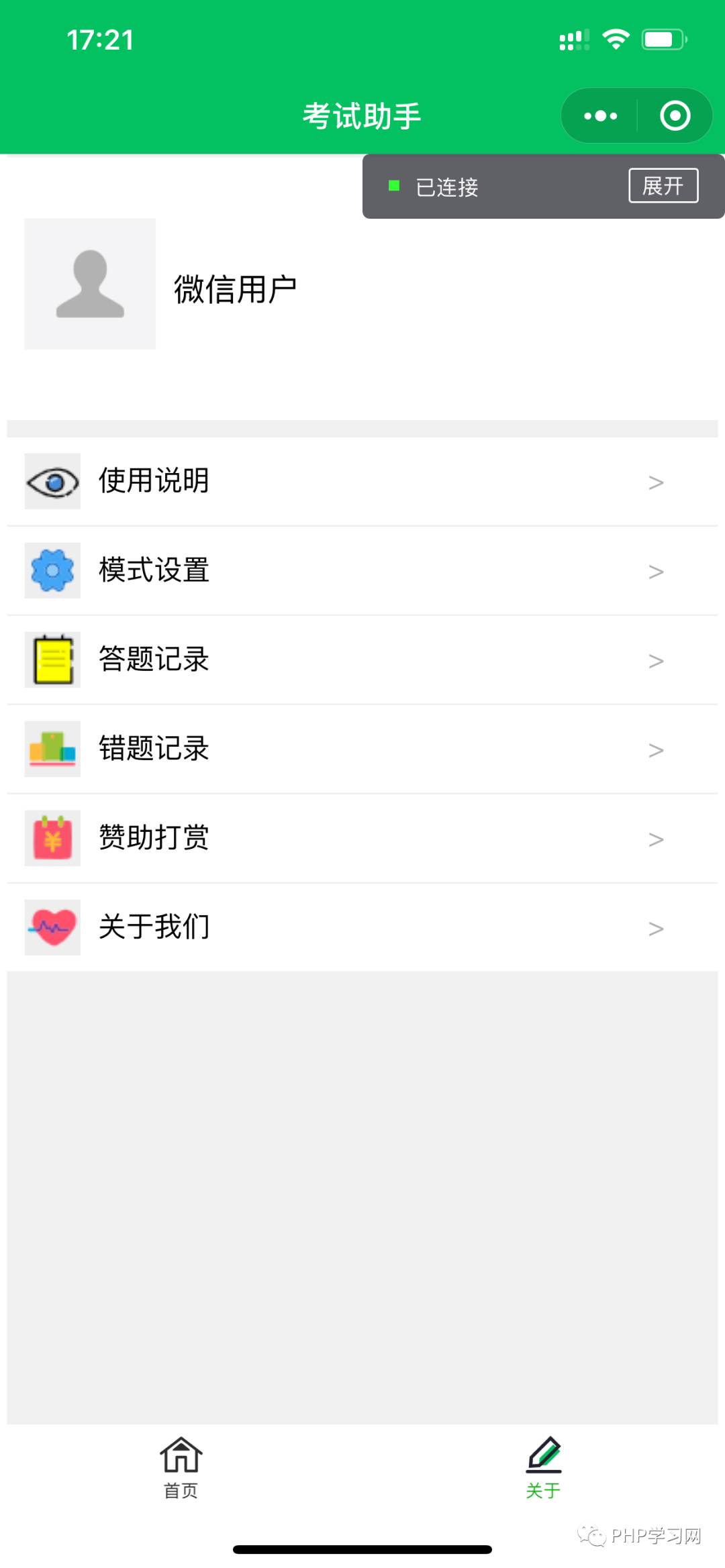Open the 使用说明 row

(x=362, y=481)
